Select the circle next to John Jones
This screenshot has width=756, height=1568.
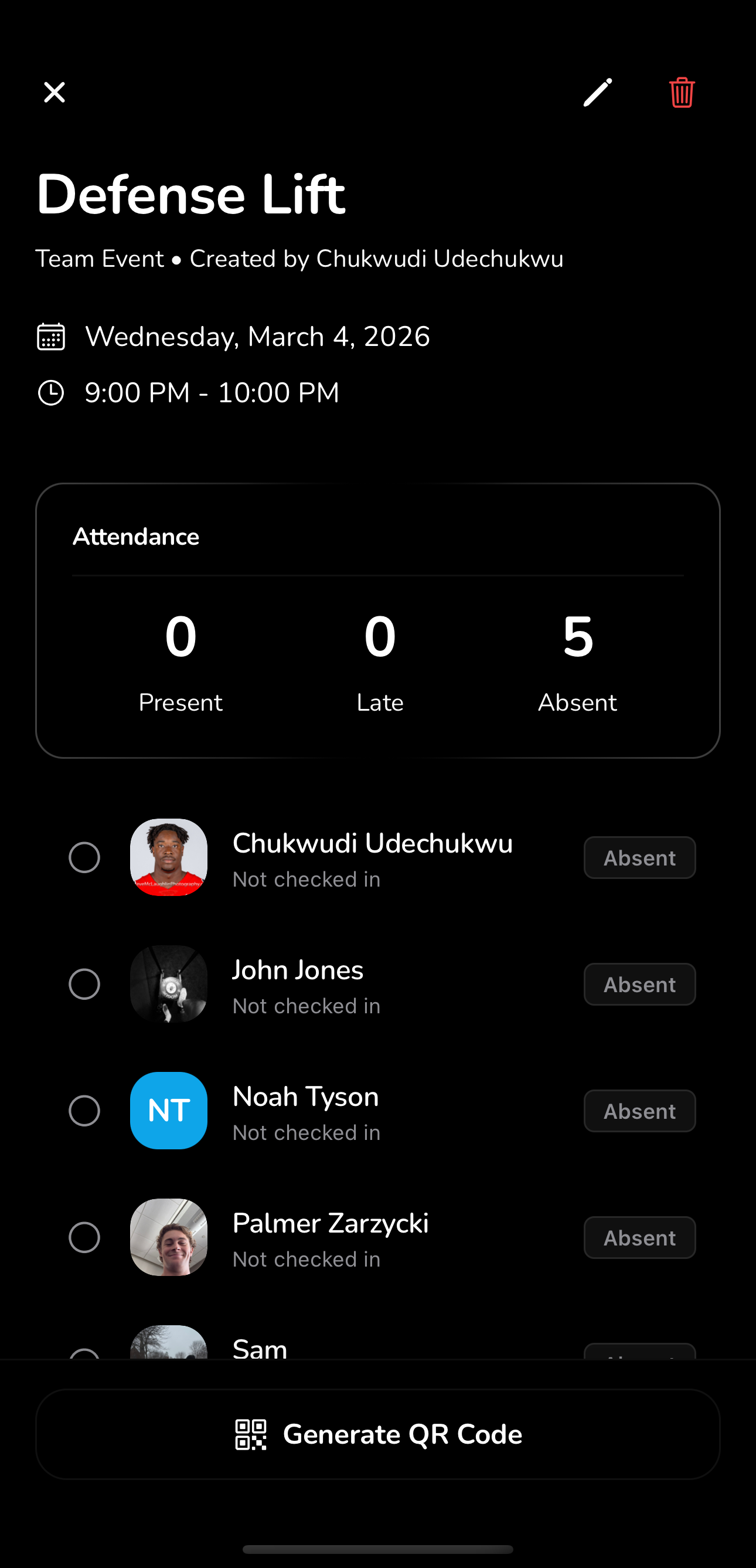click(84, 985)
